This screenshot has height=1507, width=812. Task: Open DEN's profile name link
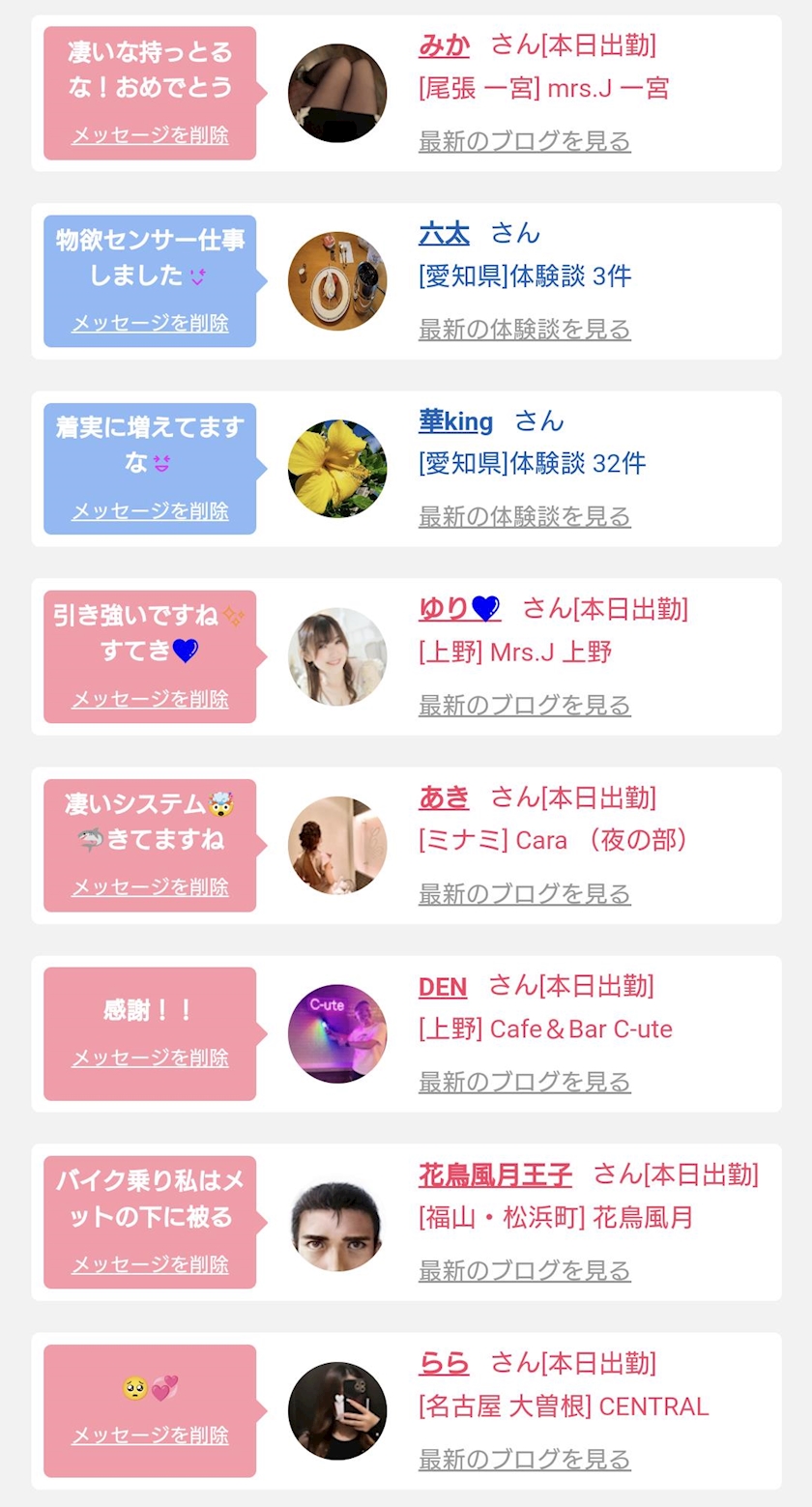pyautogui.click(x=443, y=986)
